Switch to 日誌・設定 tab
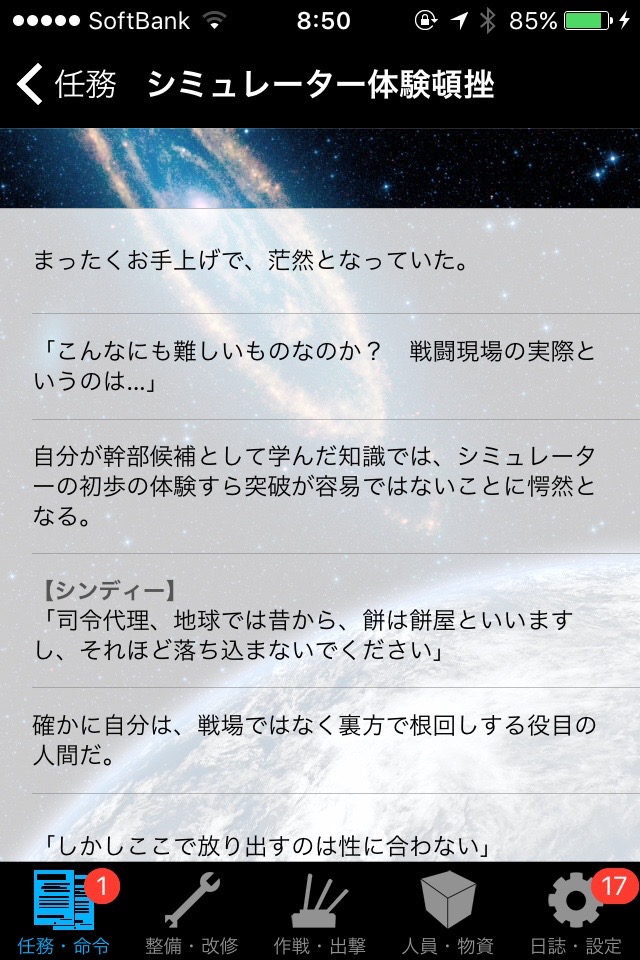This screenshot has height=960, width=640. 576,910
